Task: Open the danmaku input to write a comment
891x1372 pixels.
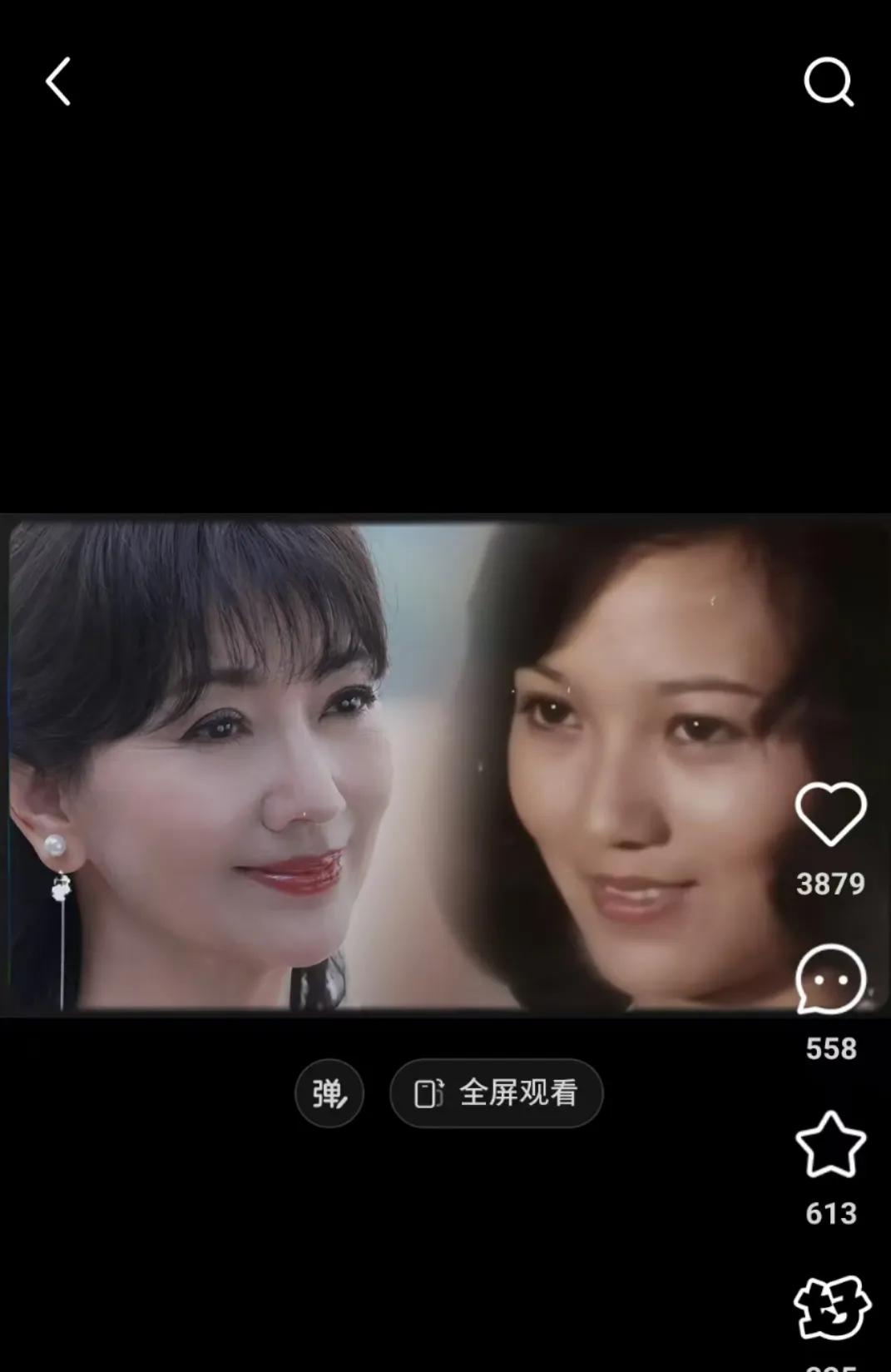Action: pyautogui.click(x=329, y=1094)
